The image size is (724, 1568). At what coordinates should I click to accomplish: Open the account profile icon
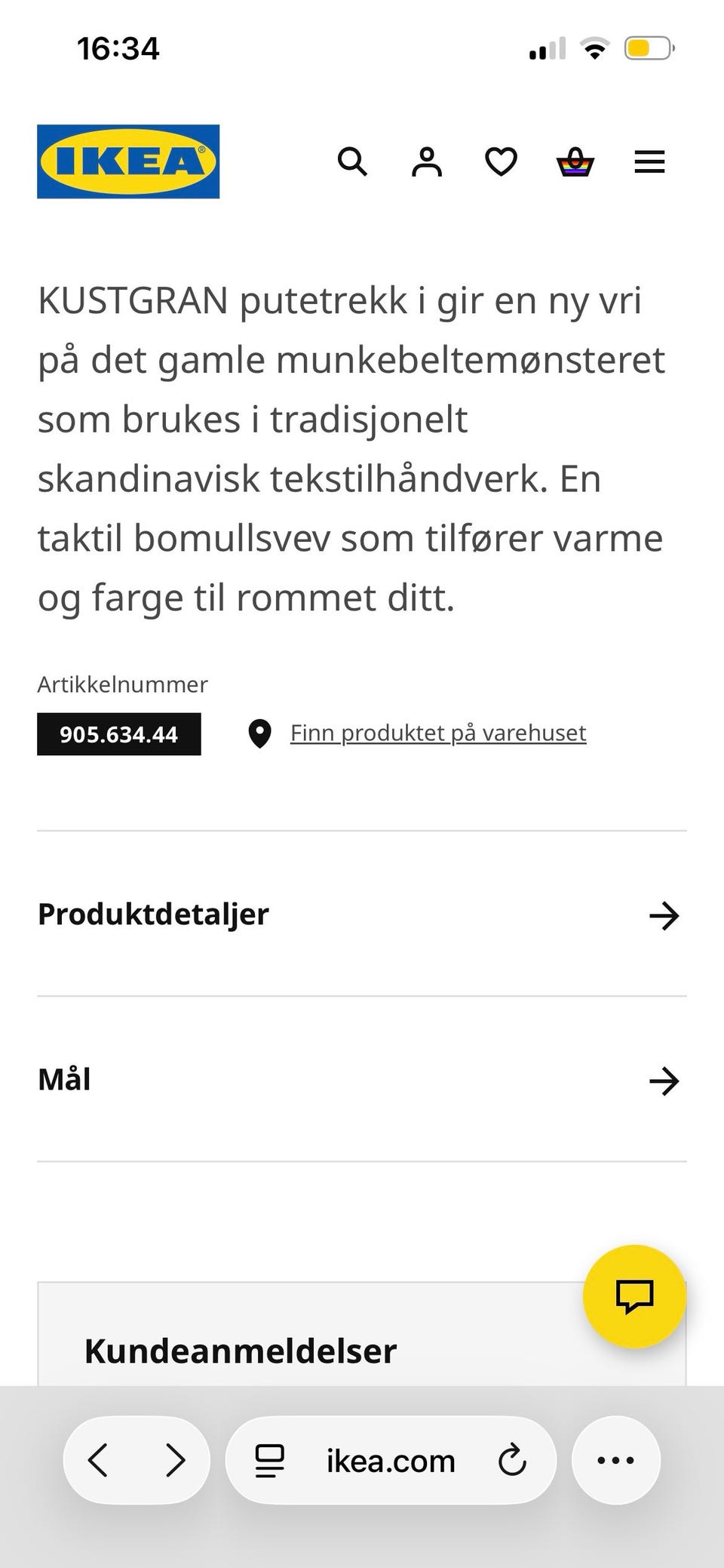(x=426, y=161)
